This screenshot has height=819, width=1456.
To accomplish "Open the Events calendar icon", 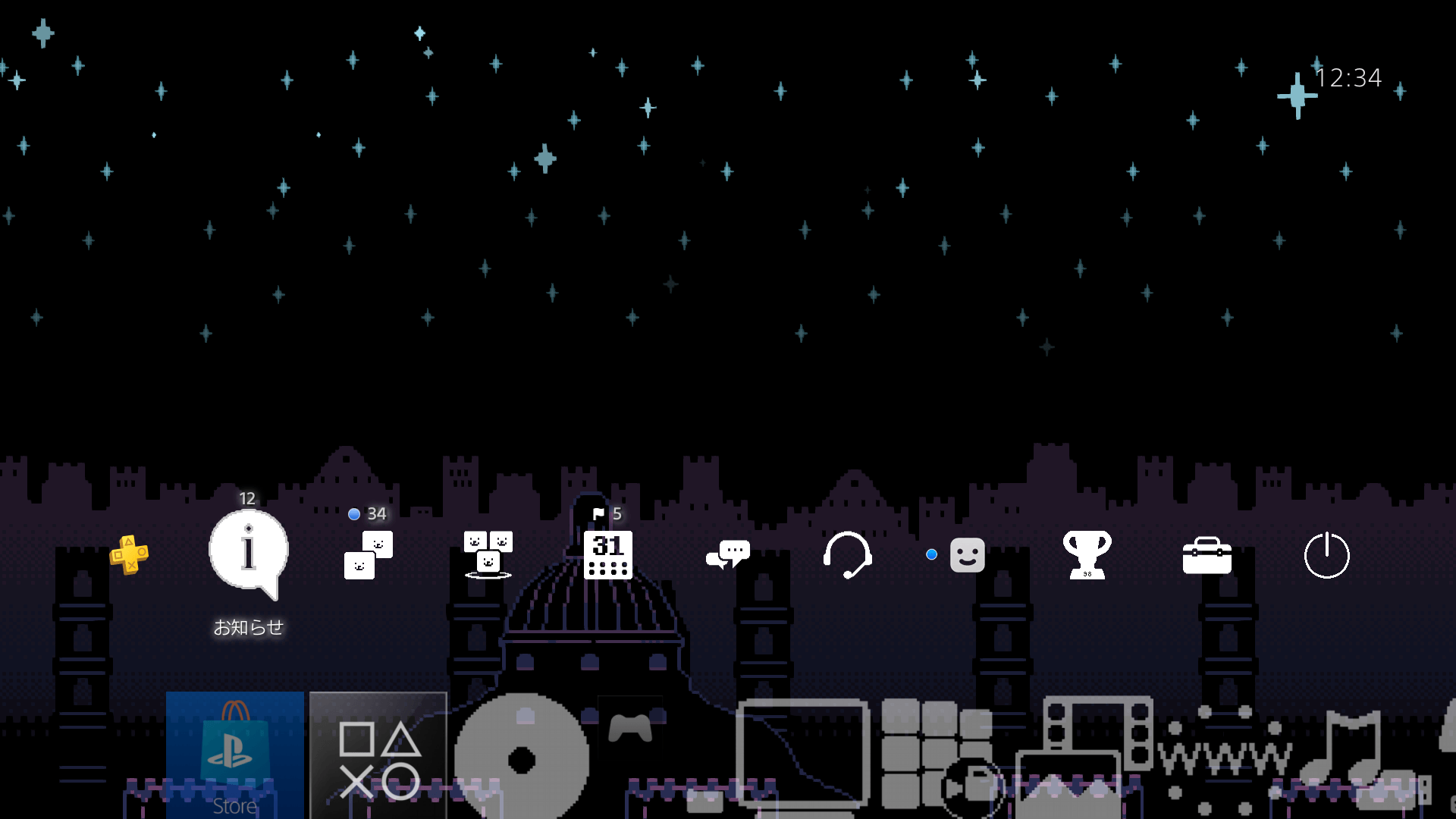I will [x=608, y=554].
